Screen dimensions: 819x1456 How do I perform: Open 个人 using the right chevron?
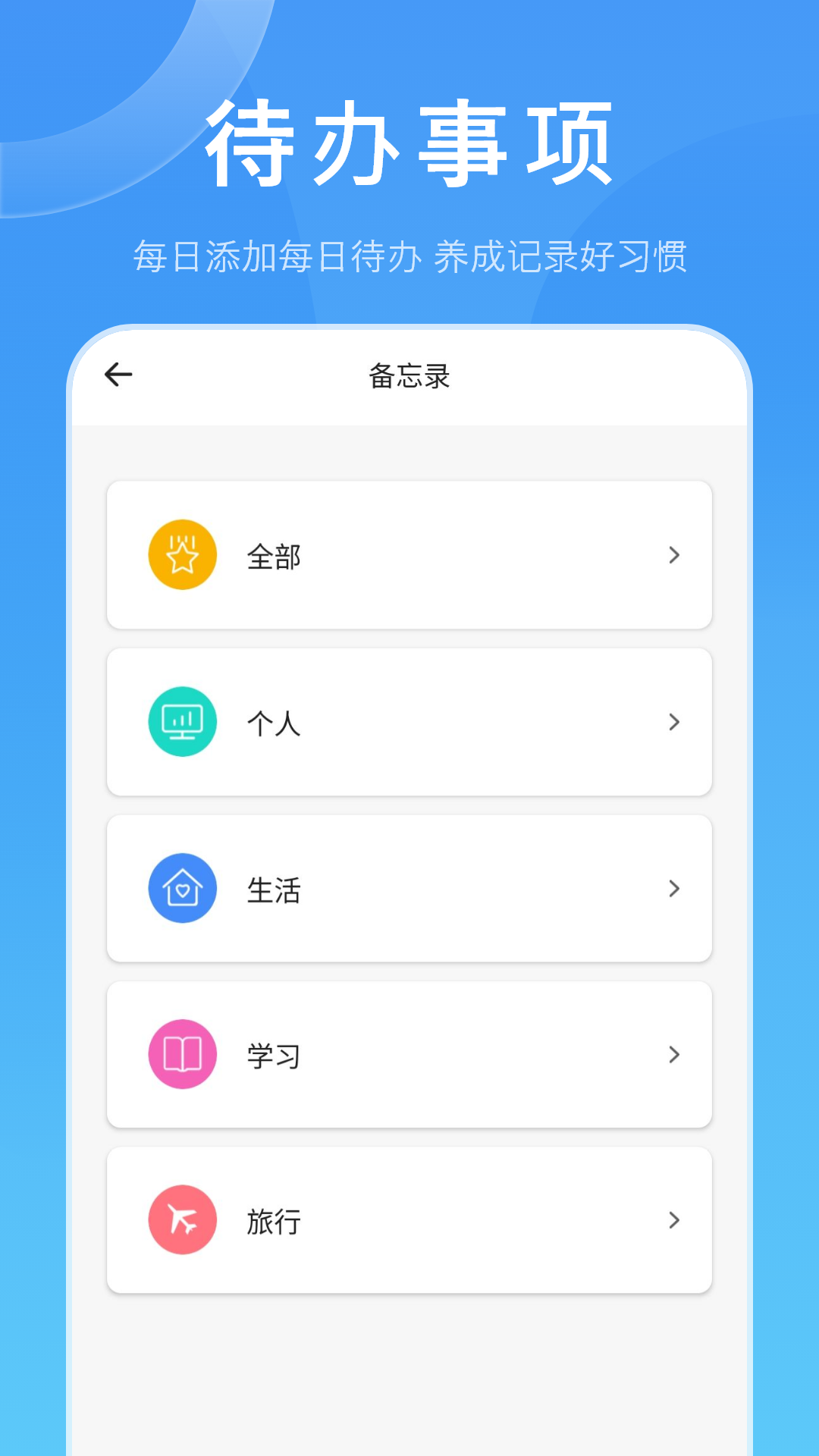(x=673, y=721)
